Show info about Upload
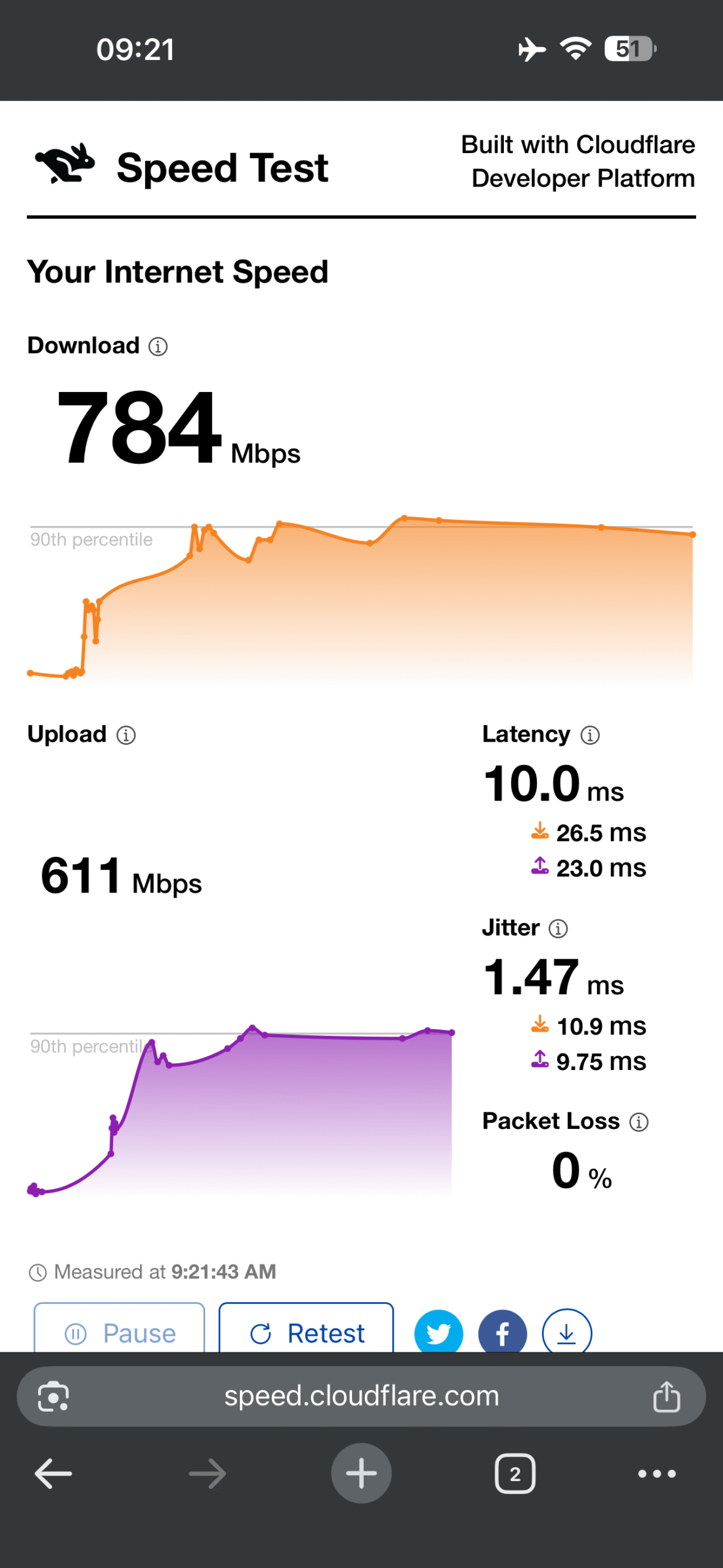Viewport: 723px width, 1568px height. (126, 735)
